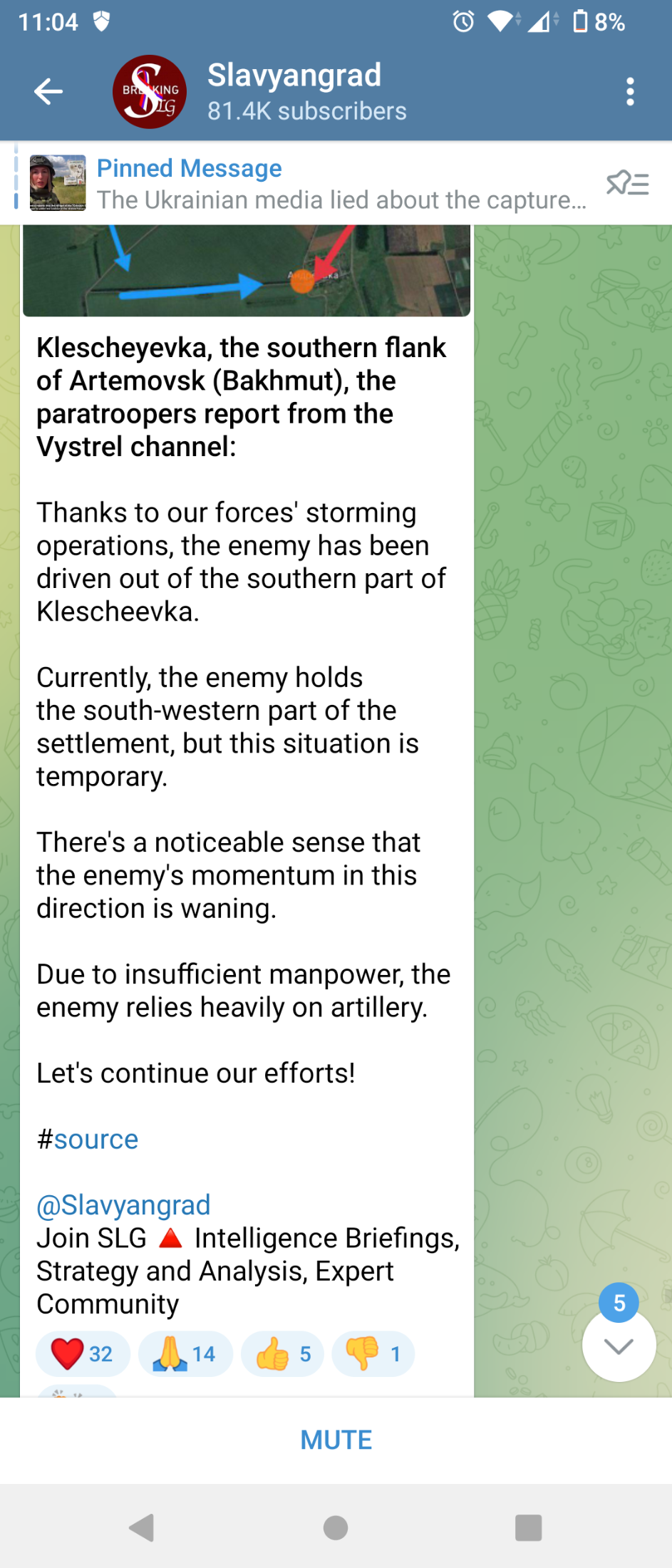Go to the Android home screen
The height and width of the screenshot is (1568, 672).
coord(336,1527)
